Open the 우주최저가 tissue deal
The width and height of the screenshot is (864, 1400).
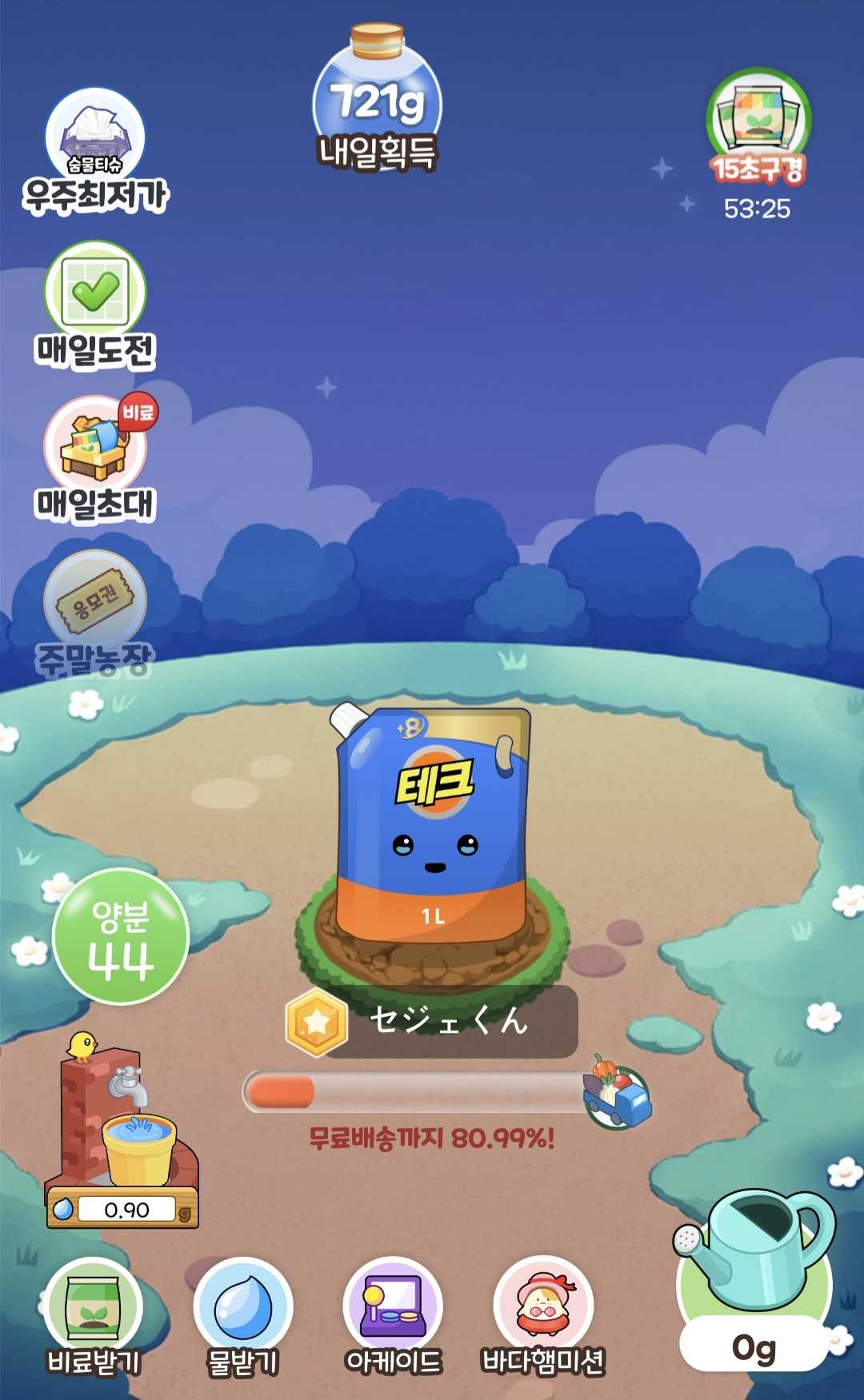[x=95, y=152]
